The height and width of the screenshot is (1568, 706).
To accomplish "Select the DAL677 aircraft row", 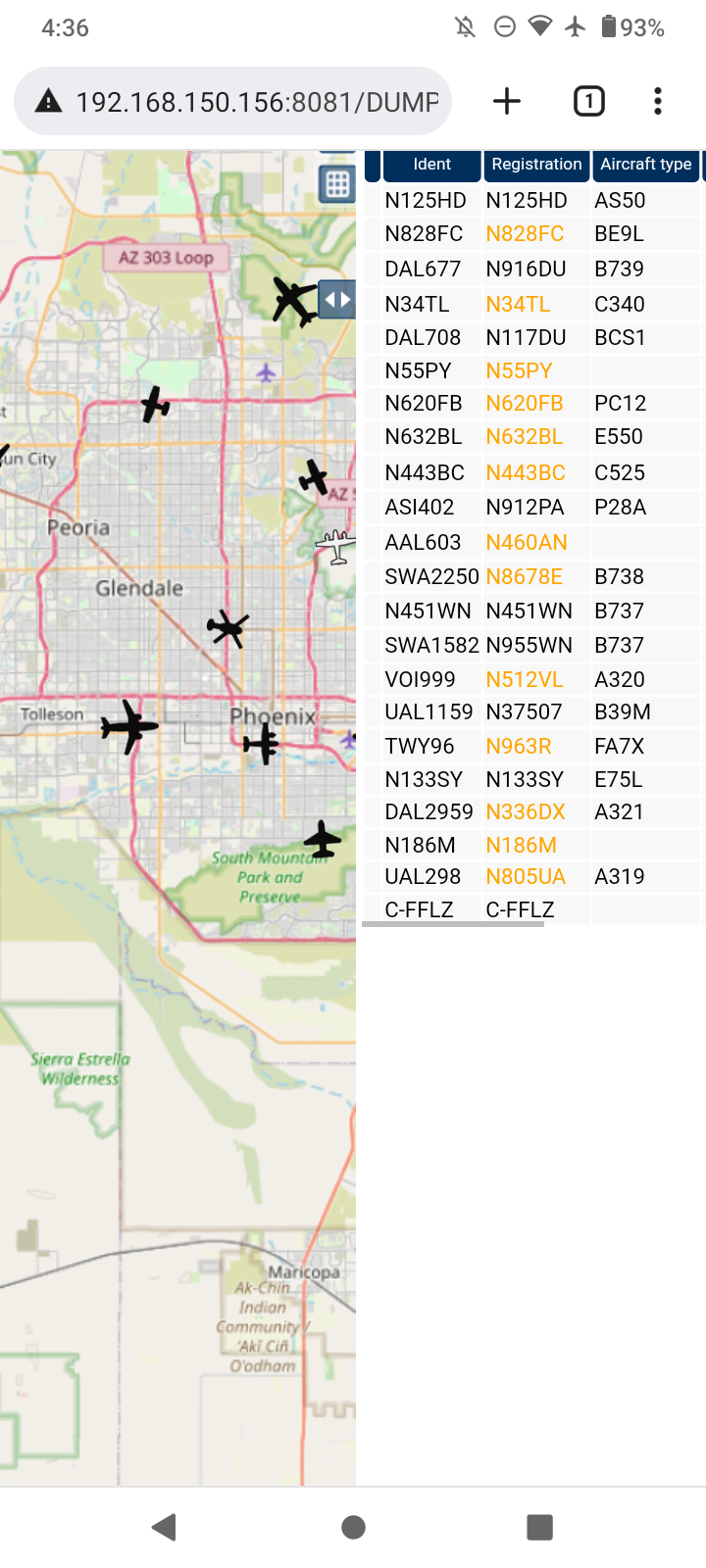I will coord(533,269).
